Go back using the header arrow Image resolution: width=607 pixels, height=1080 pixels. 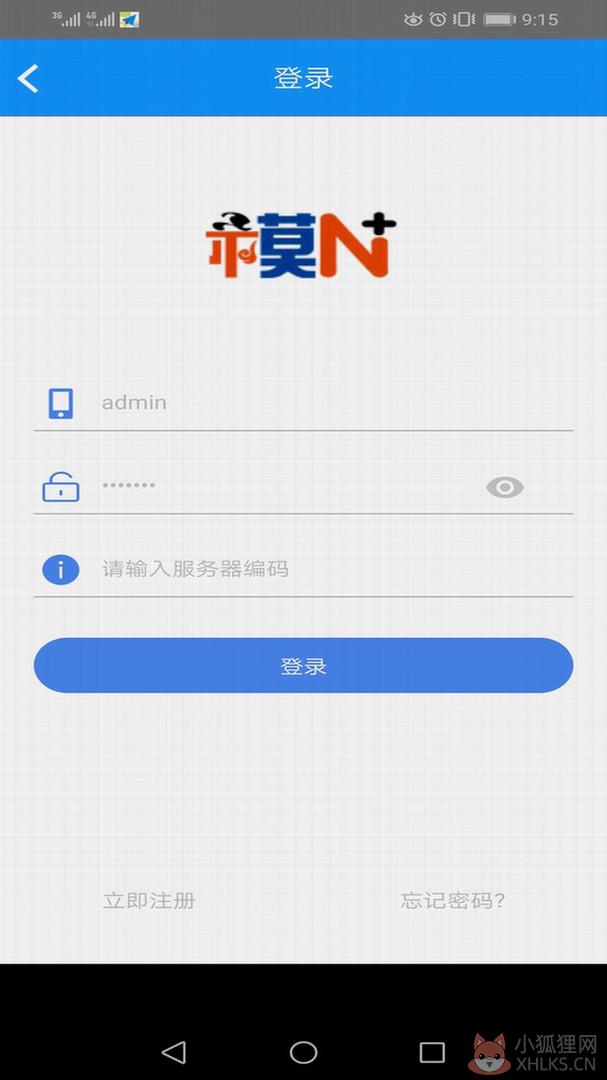click(x=28, y=79)
